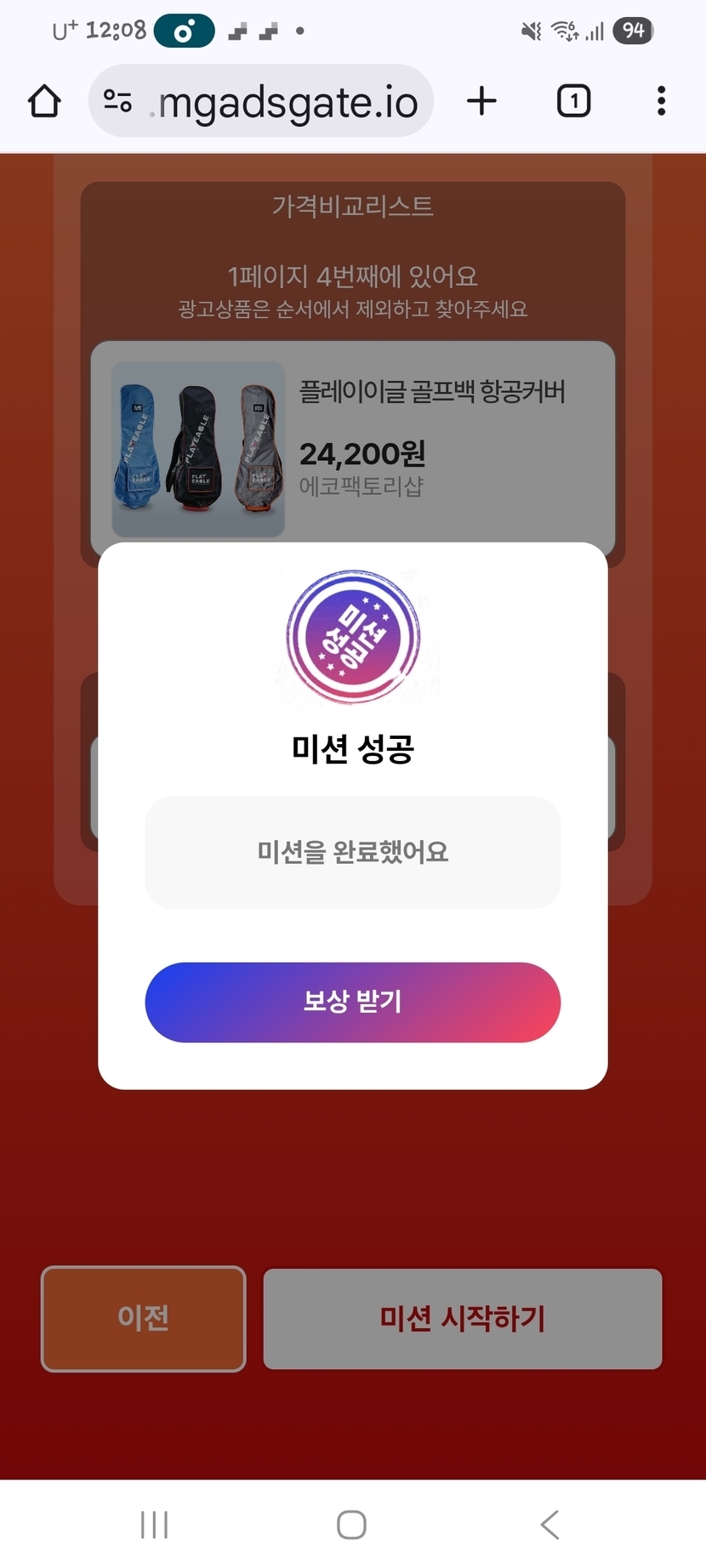This screenshot has width=706, height=1568.
Task: Tap the 보상 받기 reward button
Action: pyautogui.click(x=352, y=1002)
